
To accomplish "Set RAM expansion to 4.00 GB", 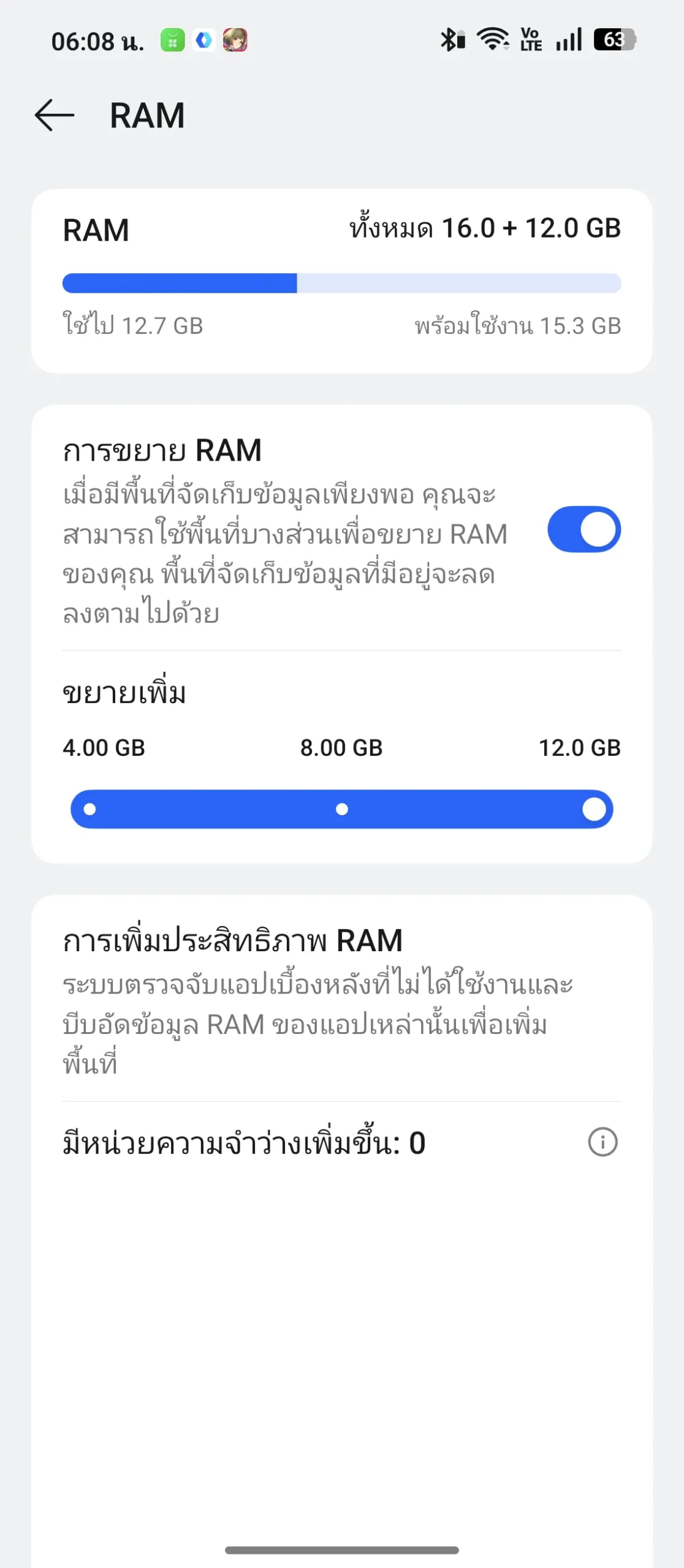I will 90,809.
